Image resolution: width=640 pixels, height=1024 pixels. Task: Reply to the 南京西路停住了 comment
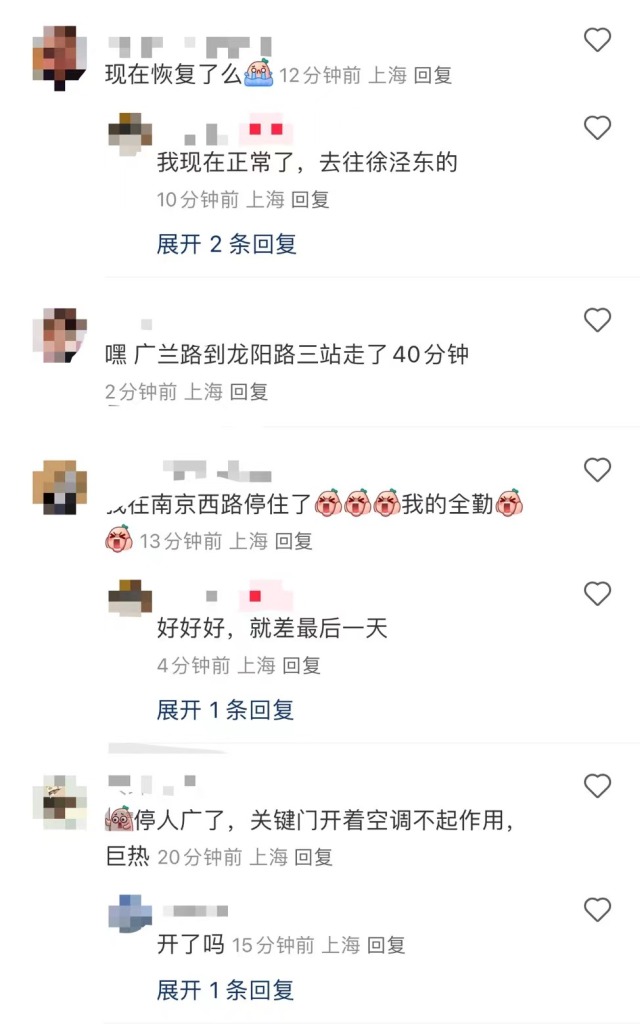click(294, 541)
